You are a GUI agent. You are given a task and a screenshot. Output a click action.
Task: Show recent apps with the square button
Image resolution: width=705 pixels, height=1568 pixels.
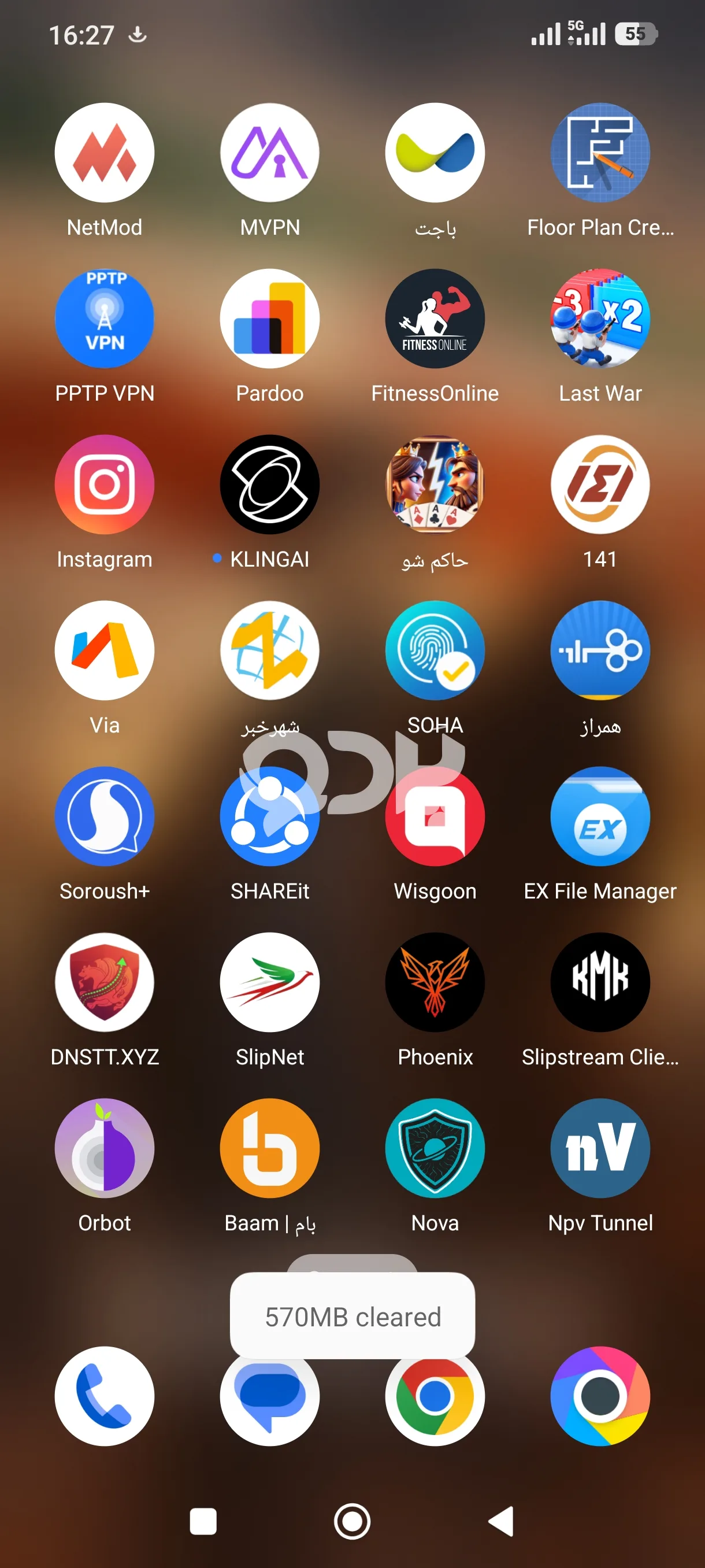[x=203, y=1521]
